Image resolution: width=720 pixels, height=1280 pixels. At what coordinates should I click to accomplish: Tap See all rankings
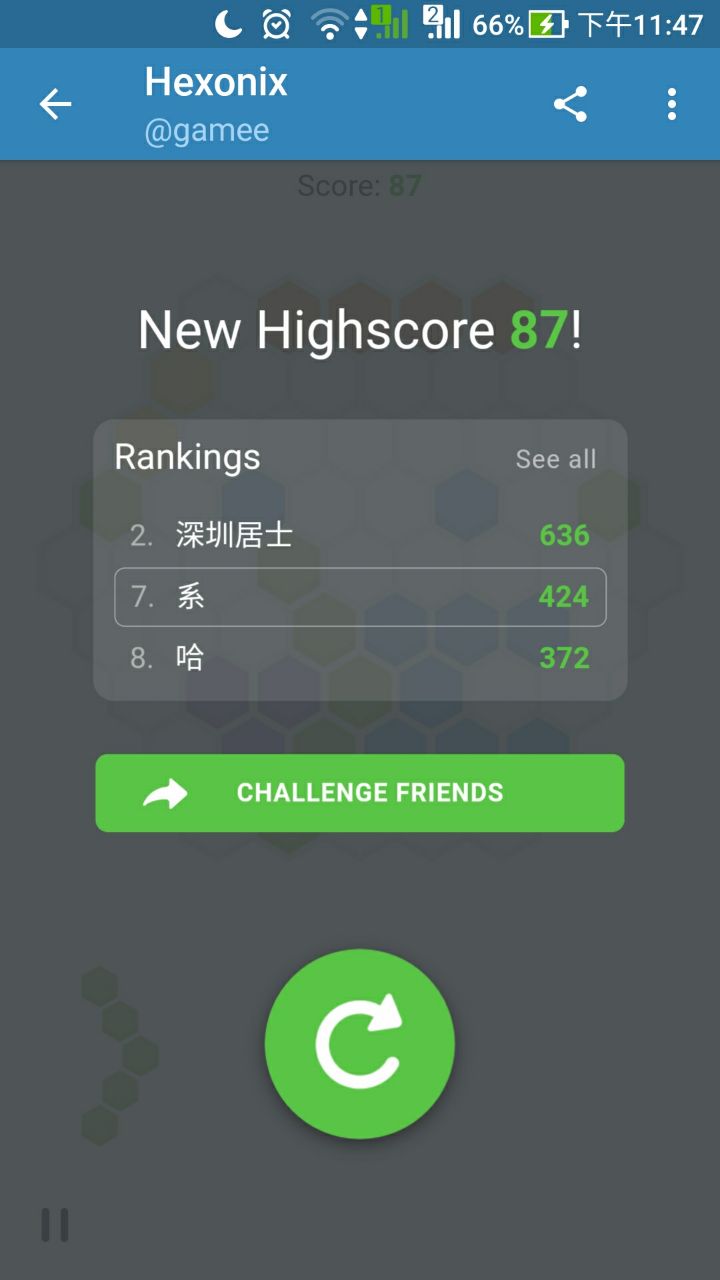tap(555, 459)
